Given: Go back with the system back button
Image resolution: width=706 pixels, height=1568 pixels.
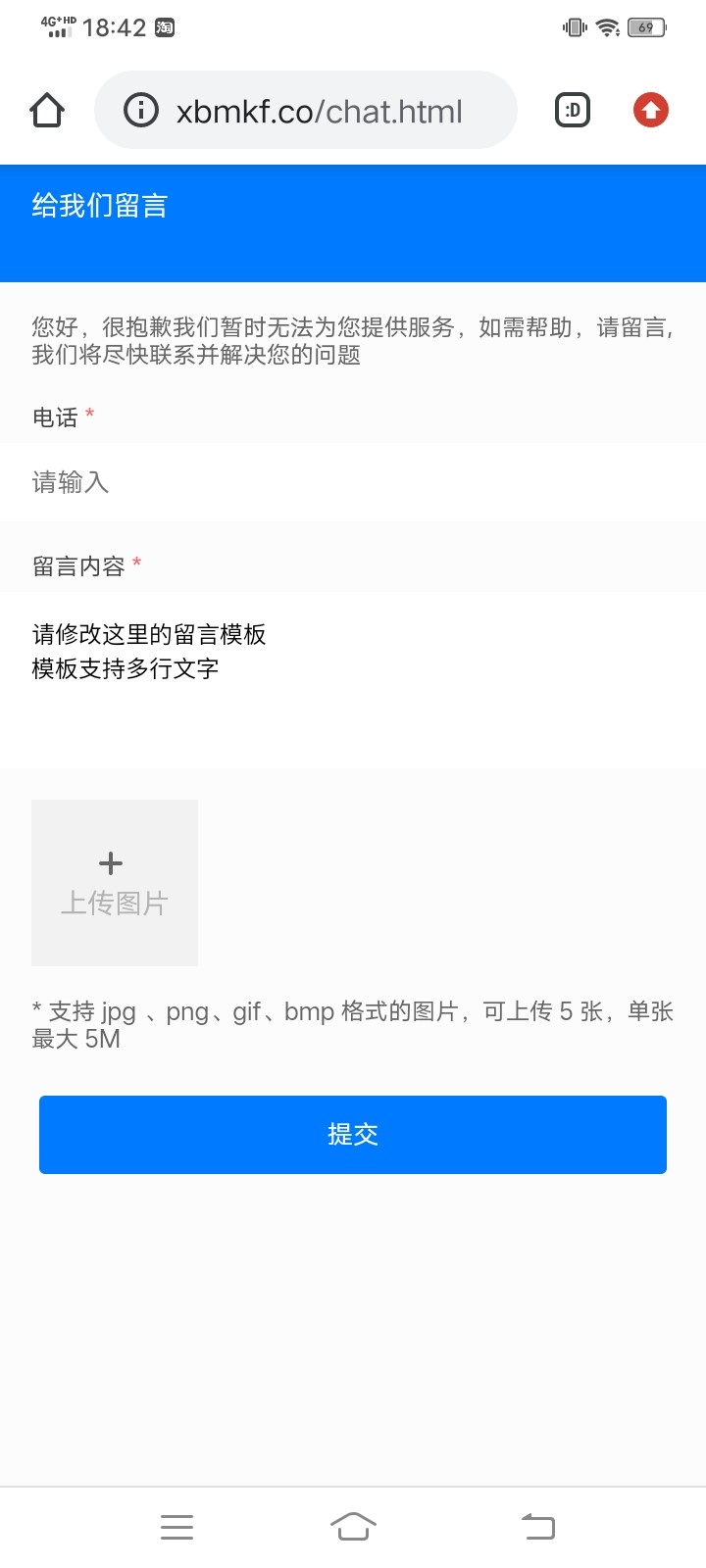Looking at the screenshot, I should pyautogui.click(x=537, y=1527).
